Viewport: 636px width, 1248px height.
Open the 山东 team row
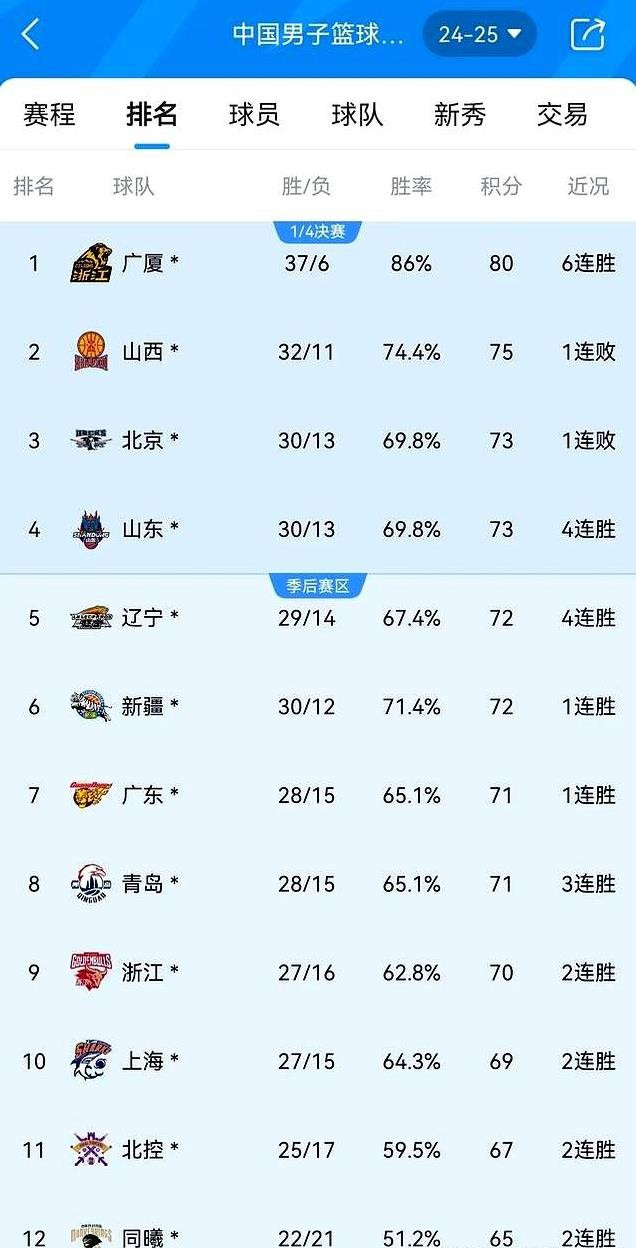click(318, 529)
